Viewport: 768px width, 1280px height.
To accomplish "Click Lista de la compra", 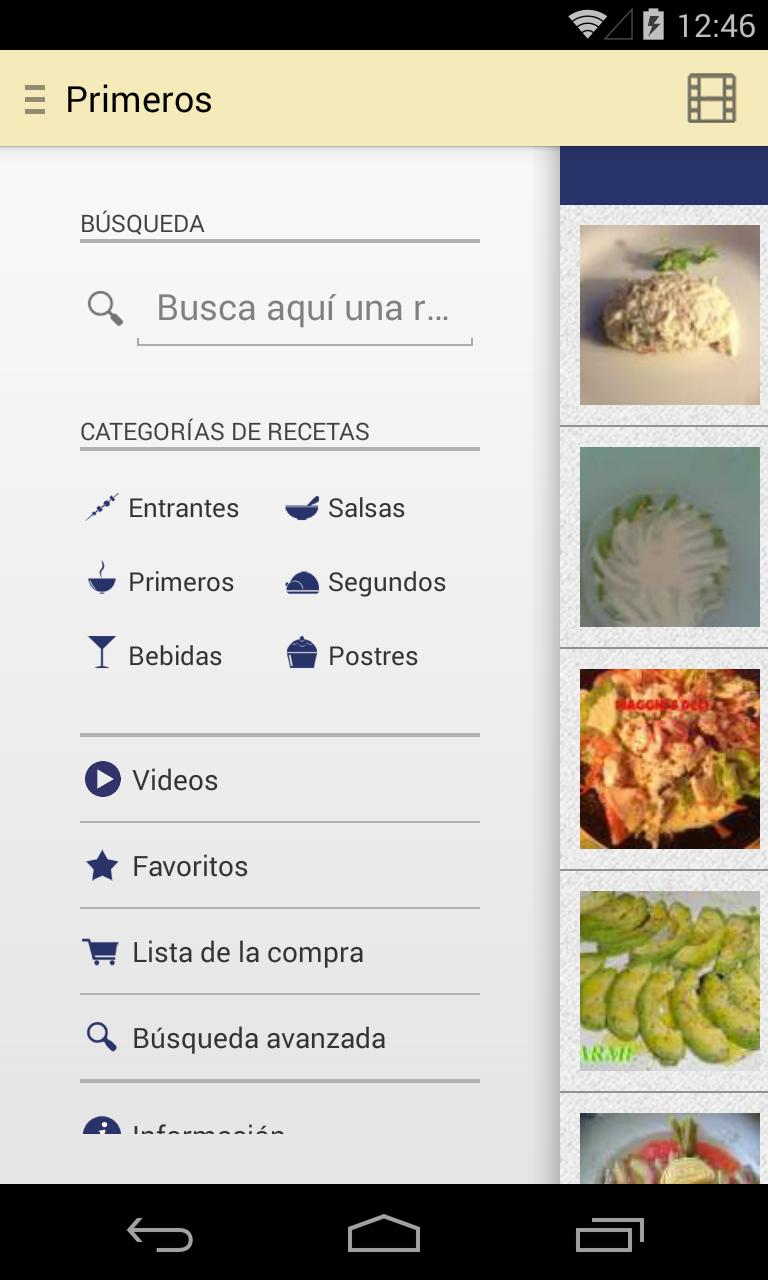I will click(246, 951).
